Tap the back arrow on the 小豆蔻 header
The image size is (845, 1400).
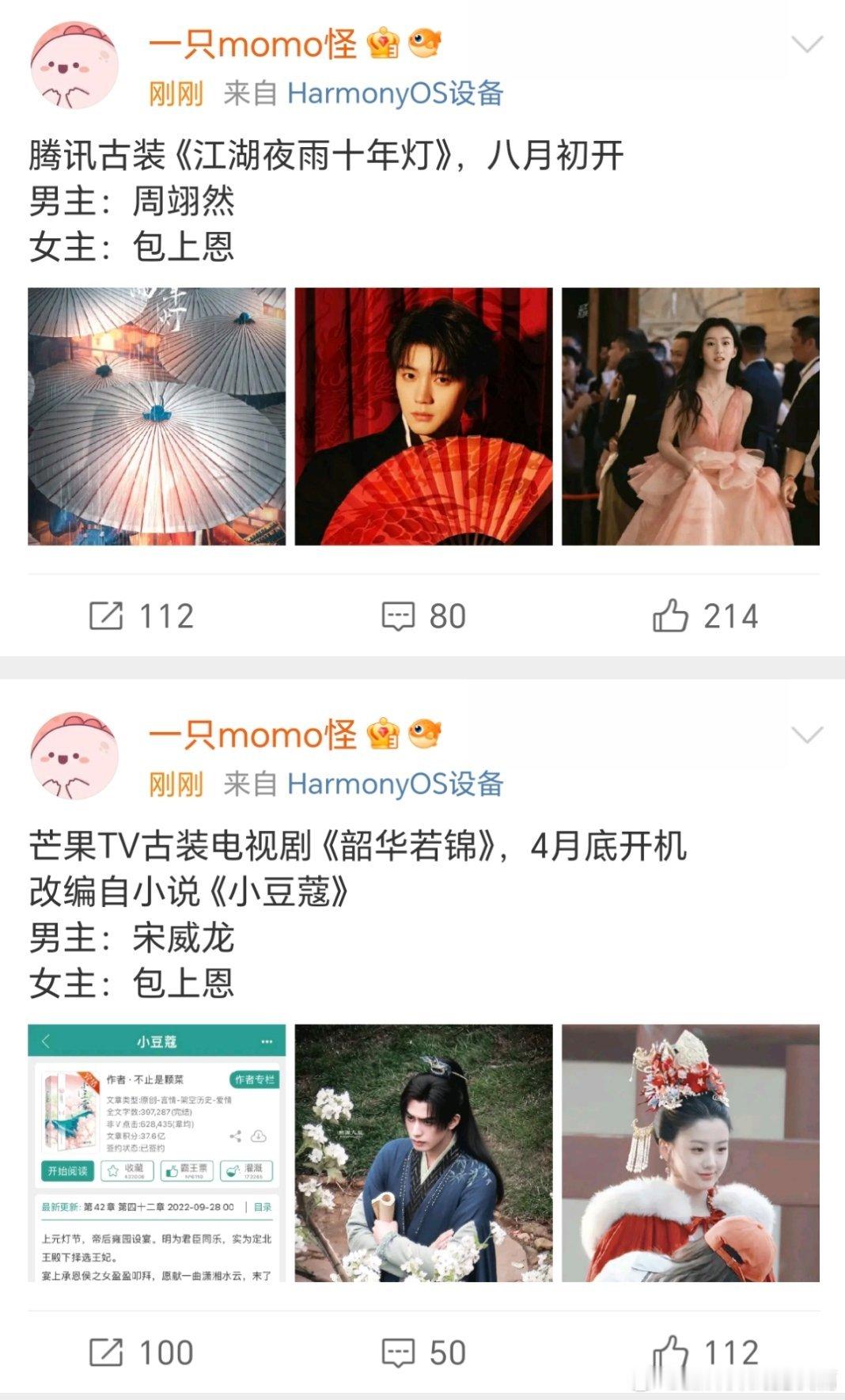tap(45, 1041)
